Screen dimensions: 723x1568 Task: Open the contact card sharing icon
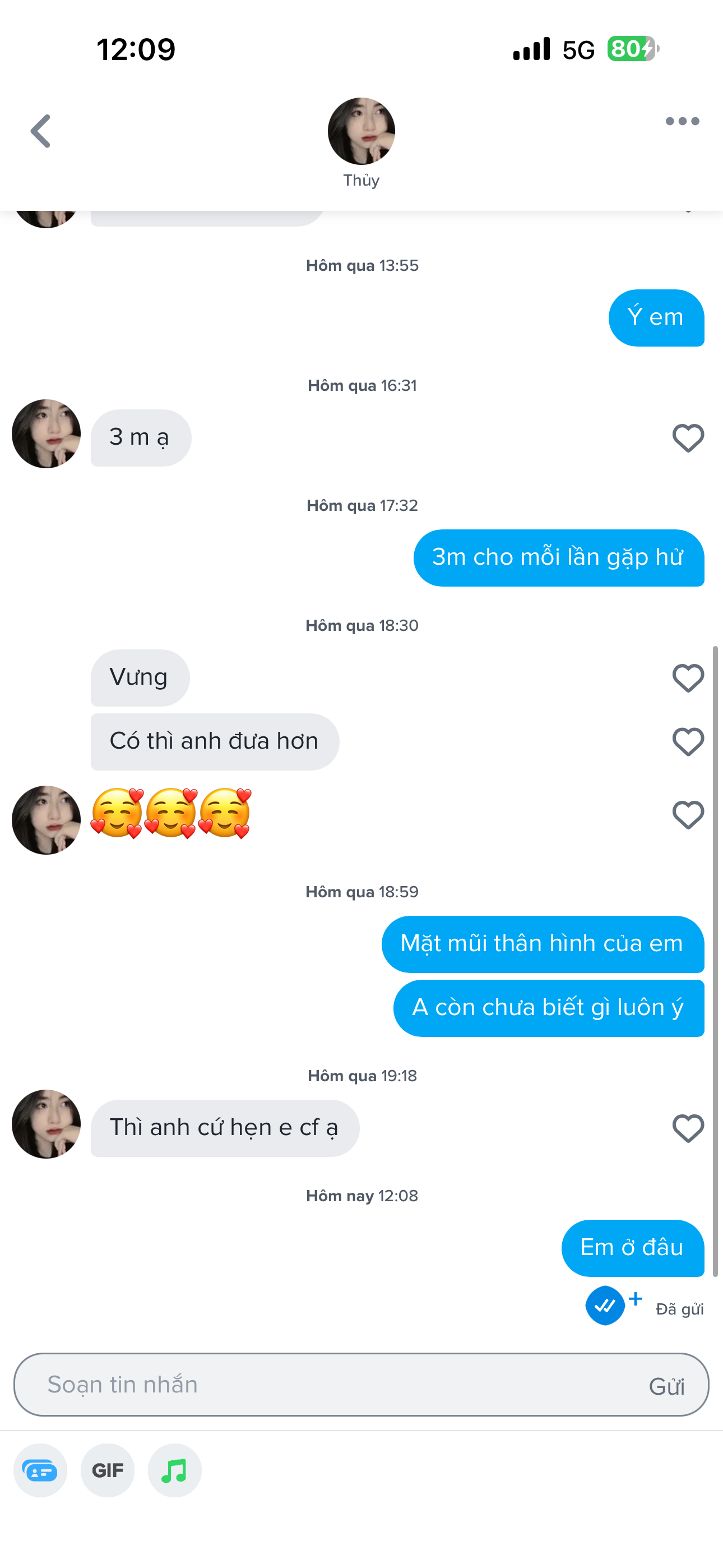click(x=40, y=1470)
